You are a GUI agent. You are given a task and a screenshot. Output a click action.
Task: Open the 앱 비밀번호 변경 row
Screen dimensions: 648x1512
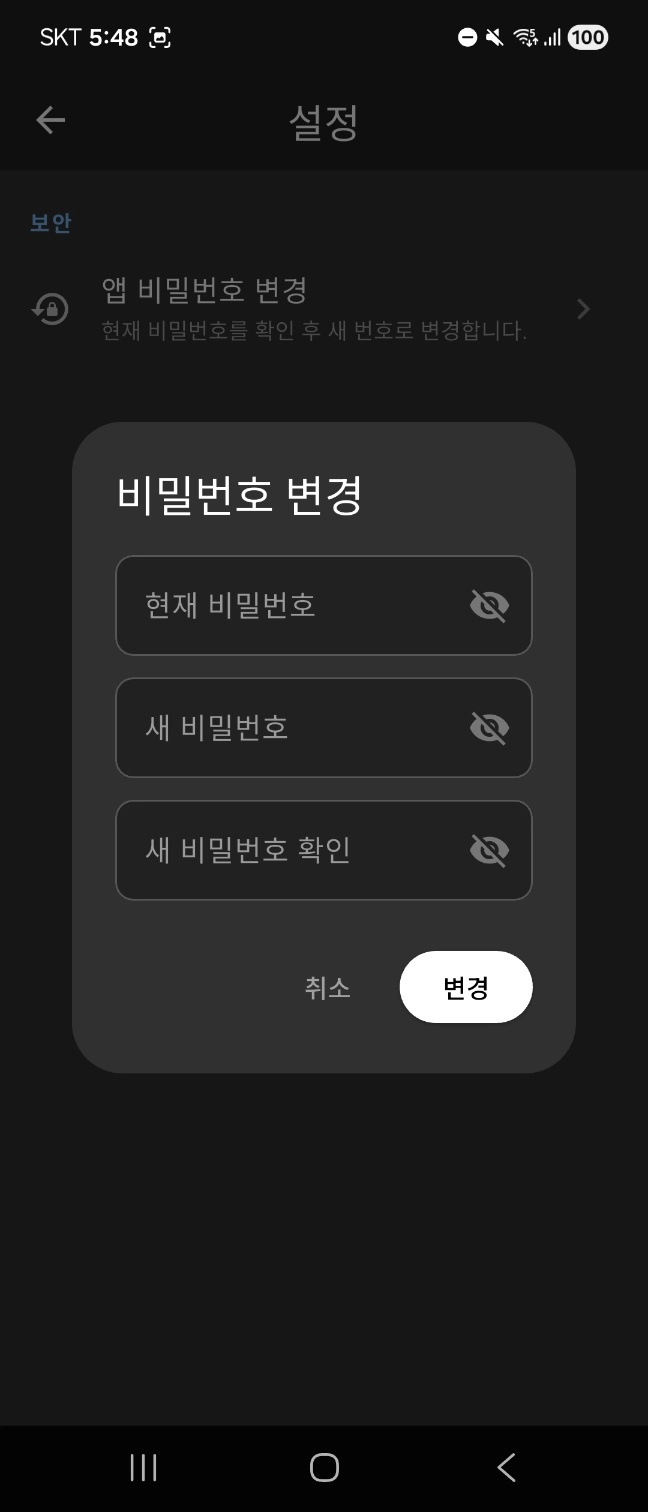coord(314,308)
